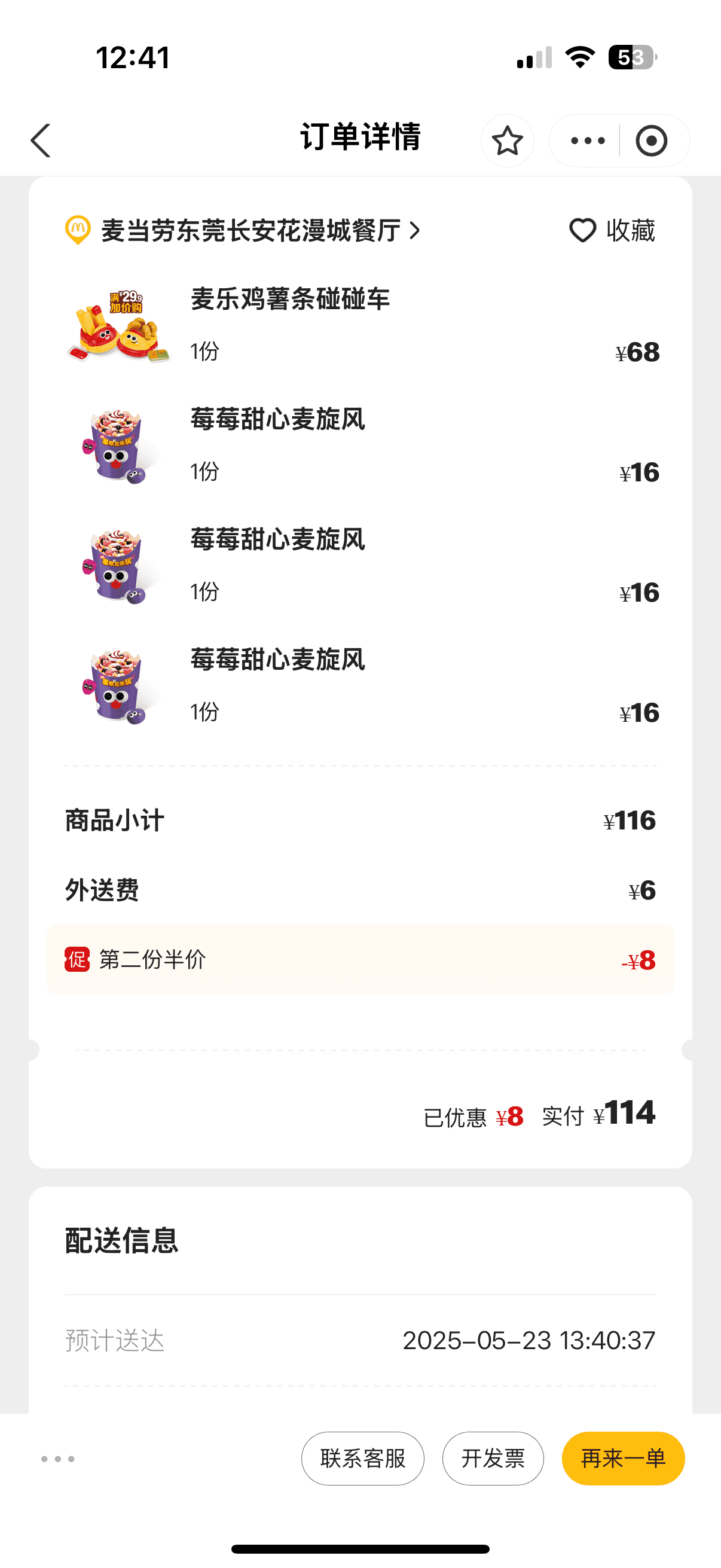Open 麦当劳东莞长安花漫城餐厅 store page
This screenshot has height=1568, width=721.
click(x=250, y=231)
